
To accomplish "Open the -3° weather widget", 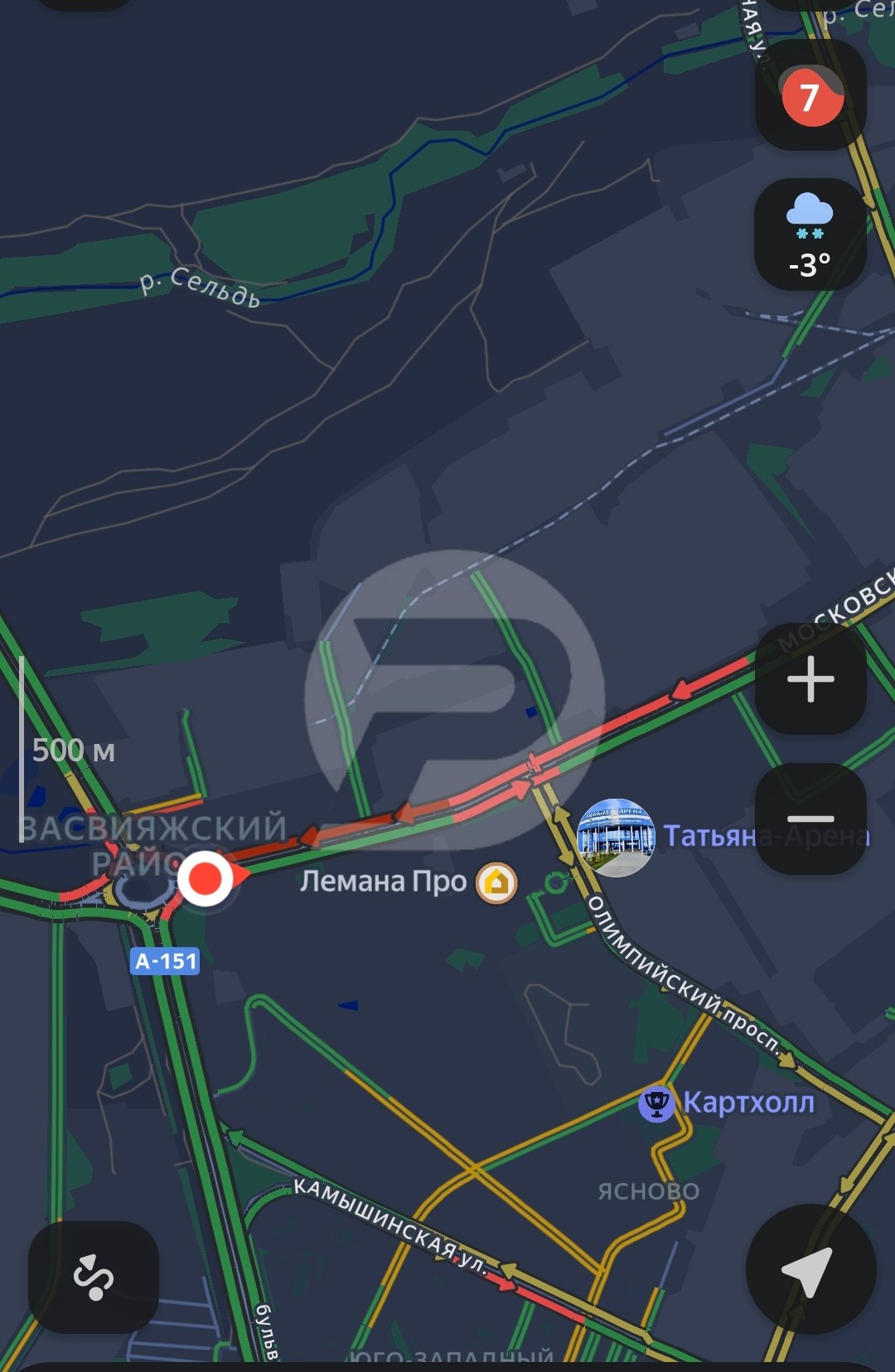I will pyautogui.click(x=810, y=235).
